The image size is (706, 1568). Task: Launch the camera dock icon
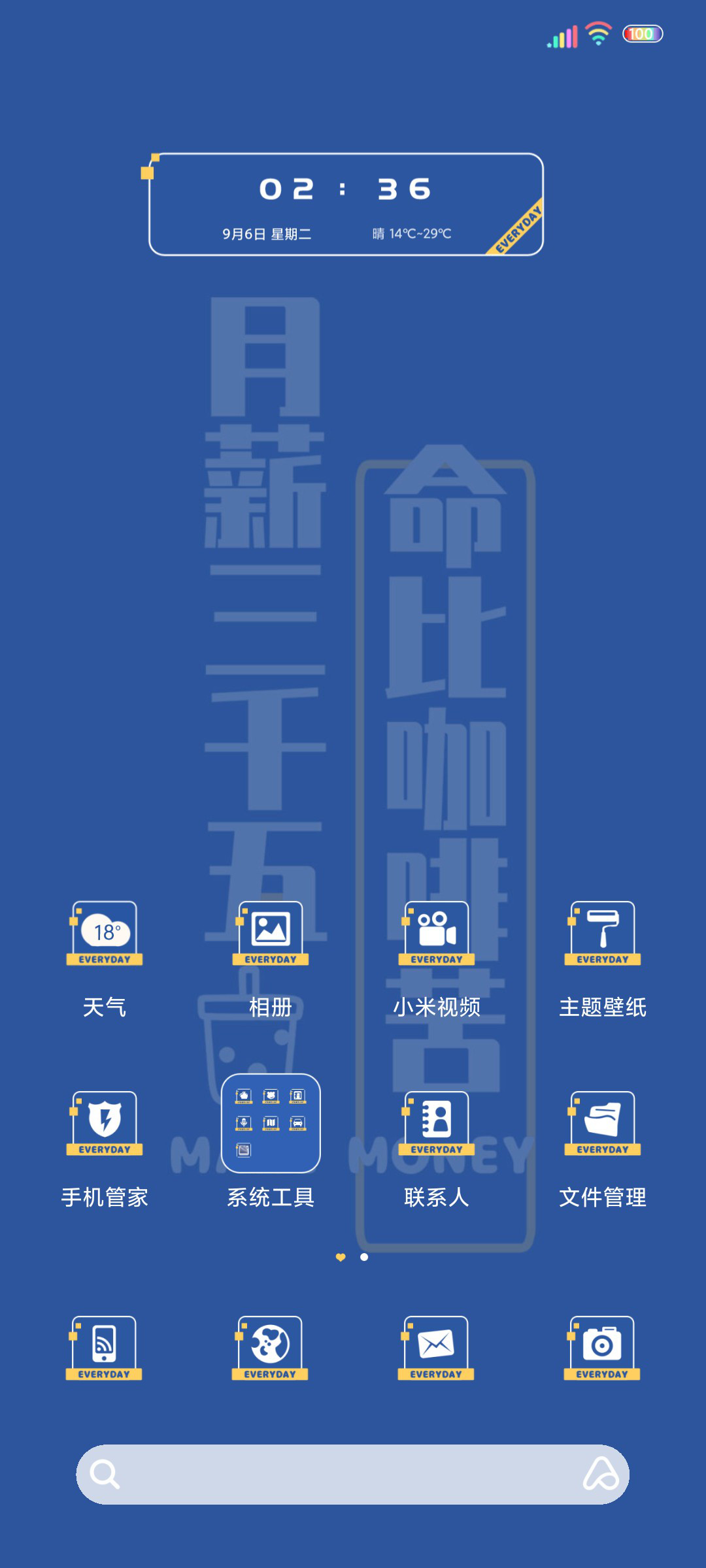[x=602, y=1348]
